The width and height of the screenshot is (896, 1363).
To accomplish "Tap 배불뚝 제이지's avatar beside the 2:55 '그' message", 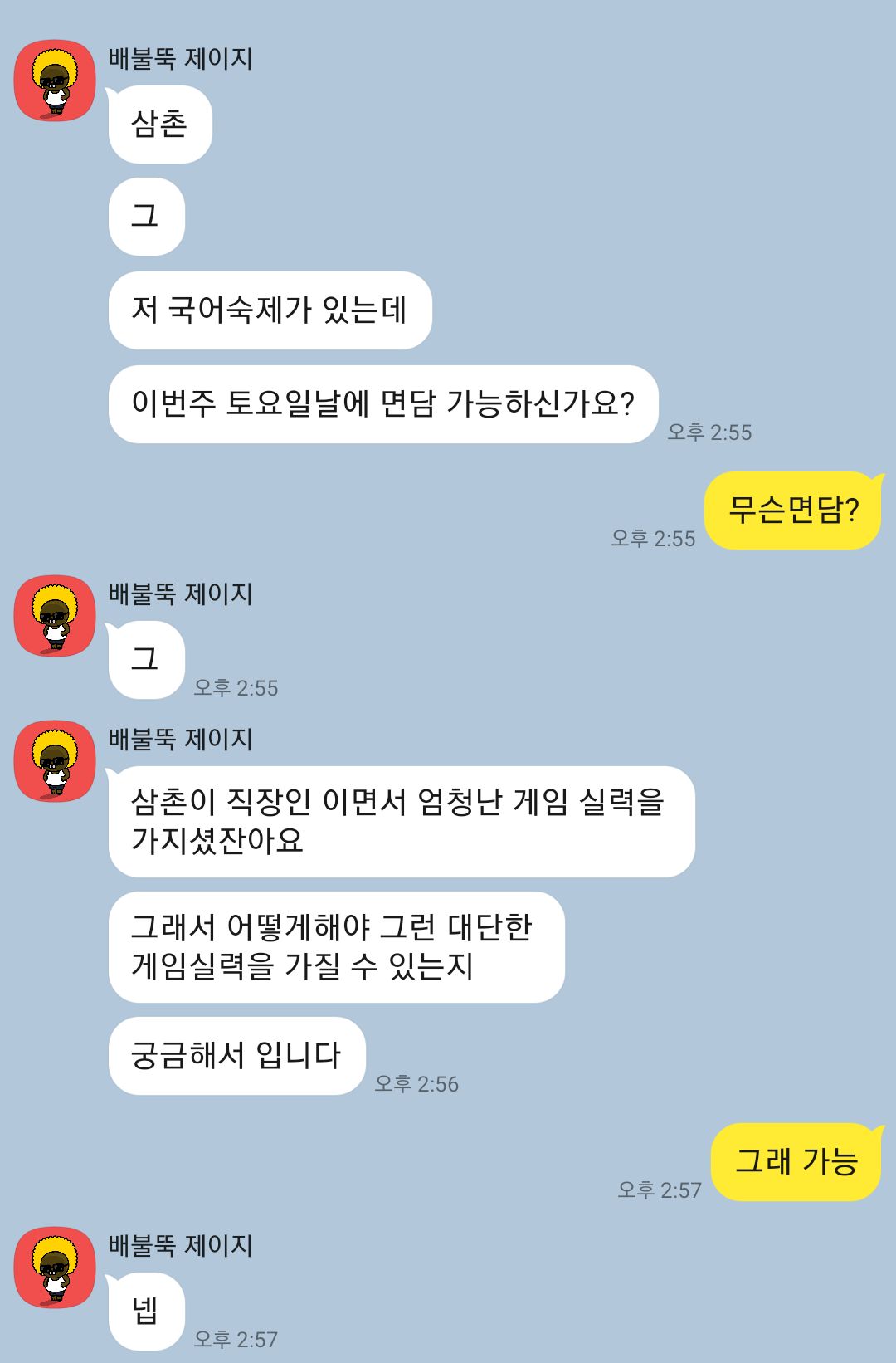I will coord(55,616).
